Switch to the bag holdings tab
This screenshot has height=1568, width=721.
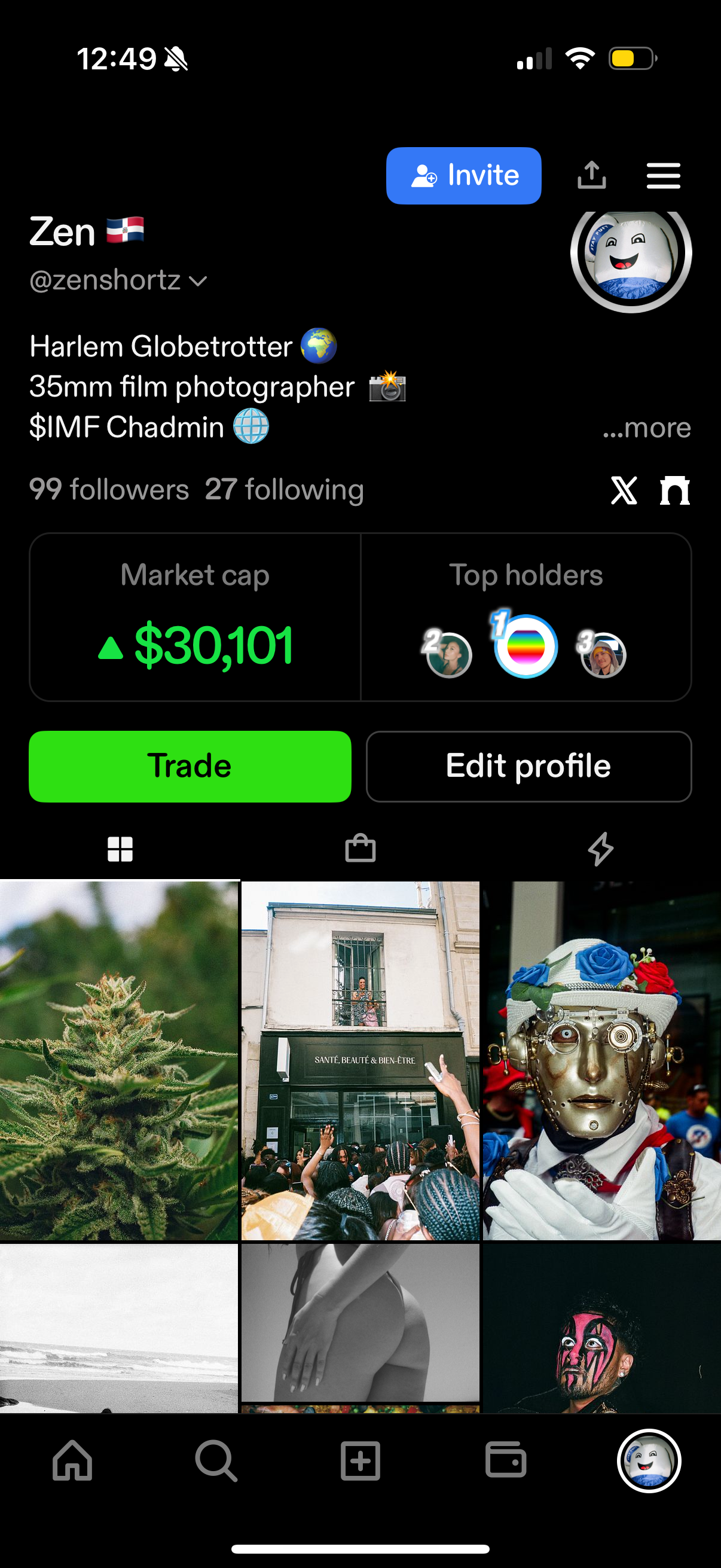tap(360, 849)
